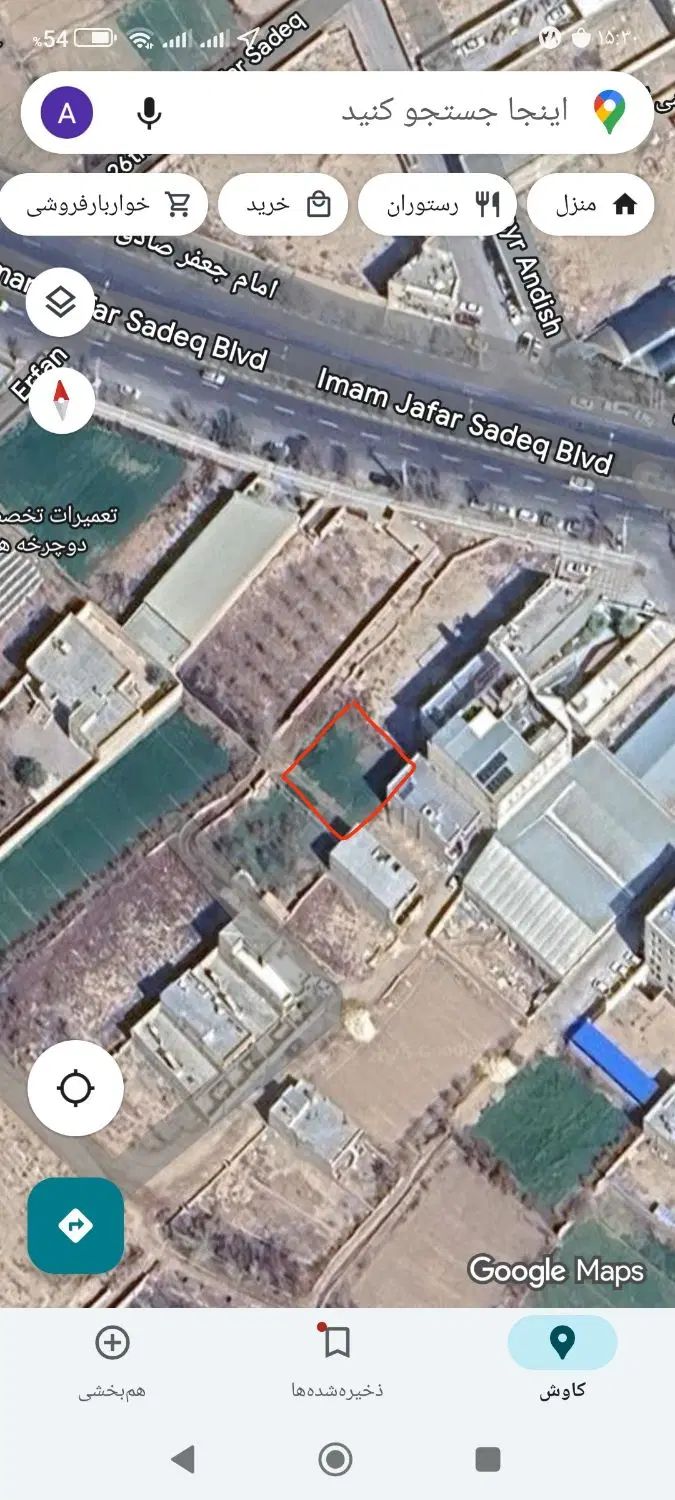Center map on my current location
The image size is (675, 1500).
point(76,1089)
